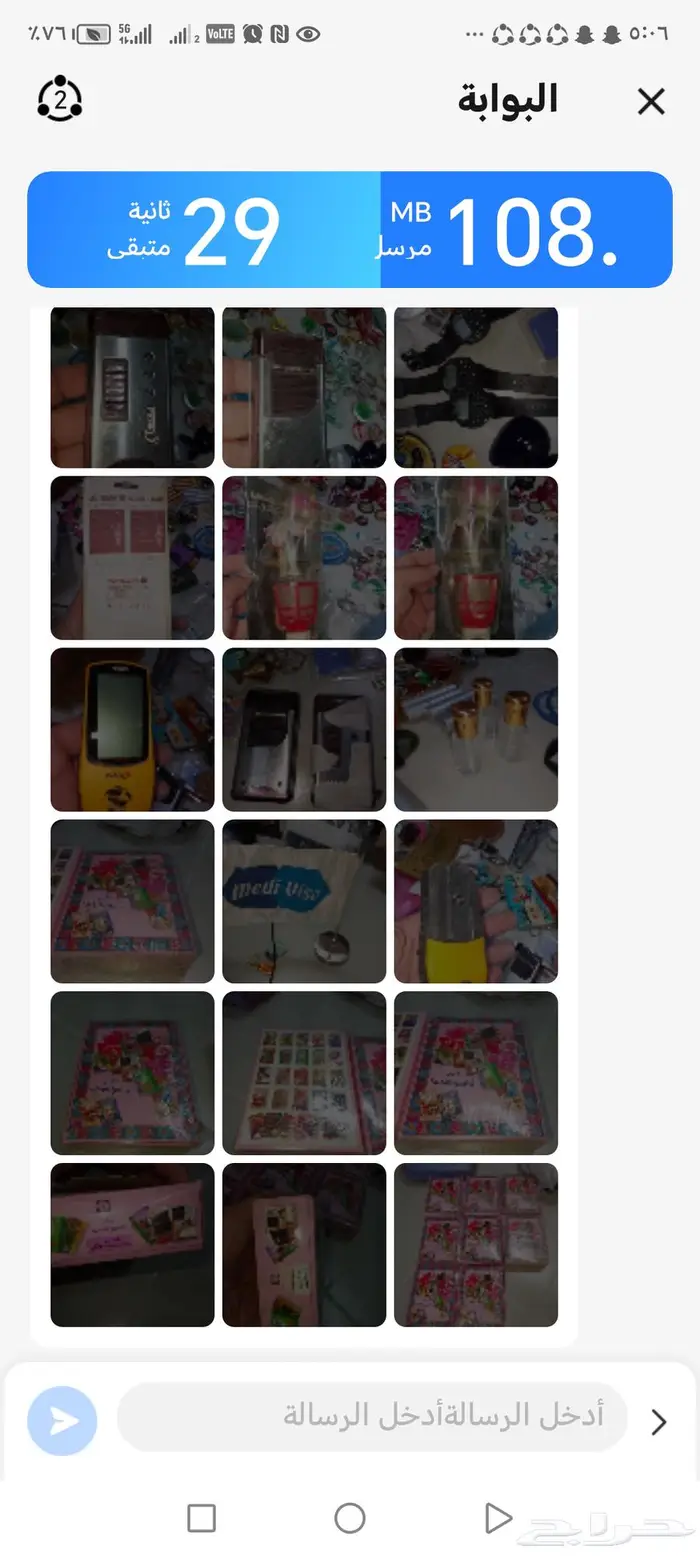Open the six pink boxes photo

coord(476,1244)
